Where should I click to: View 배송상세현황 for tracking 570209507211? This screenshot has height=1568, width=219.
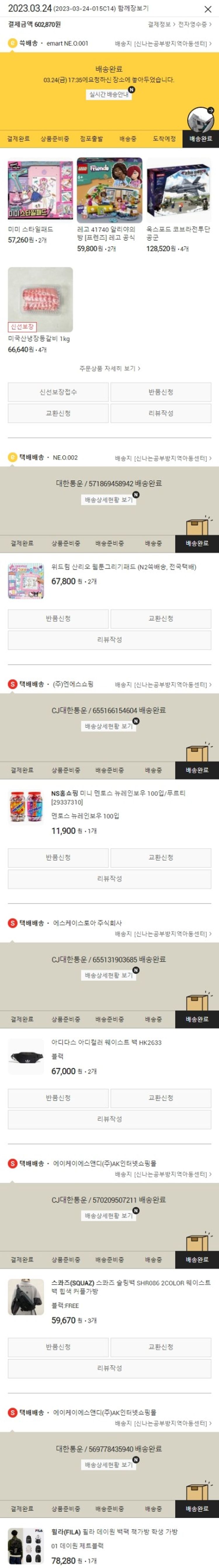pos(108,1216)
